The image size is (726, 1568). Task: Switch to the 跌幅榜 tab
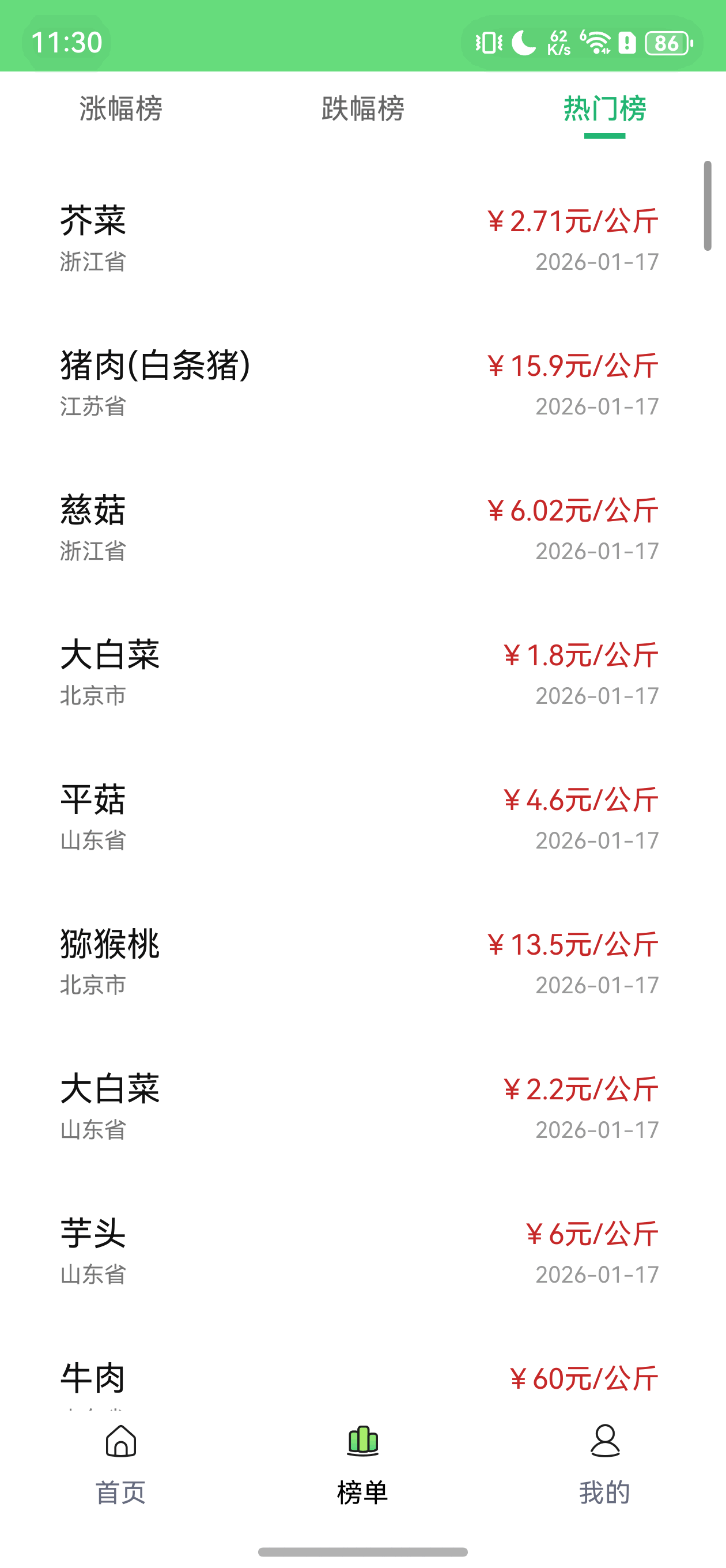(362, 110)
